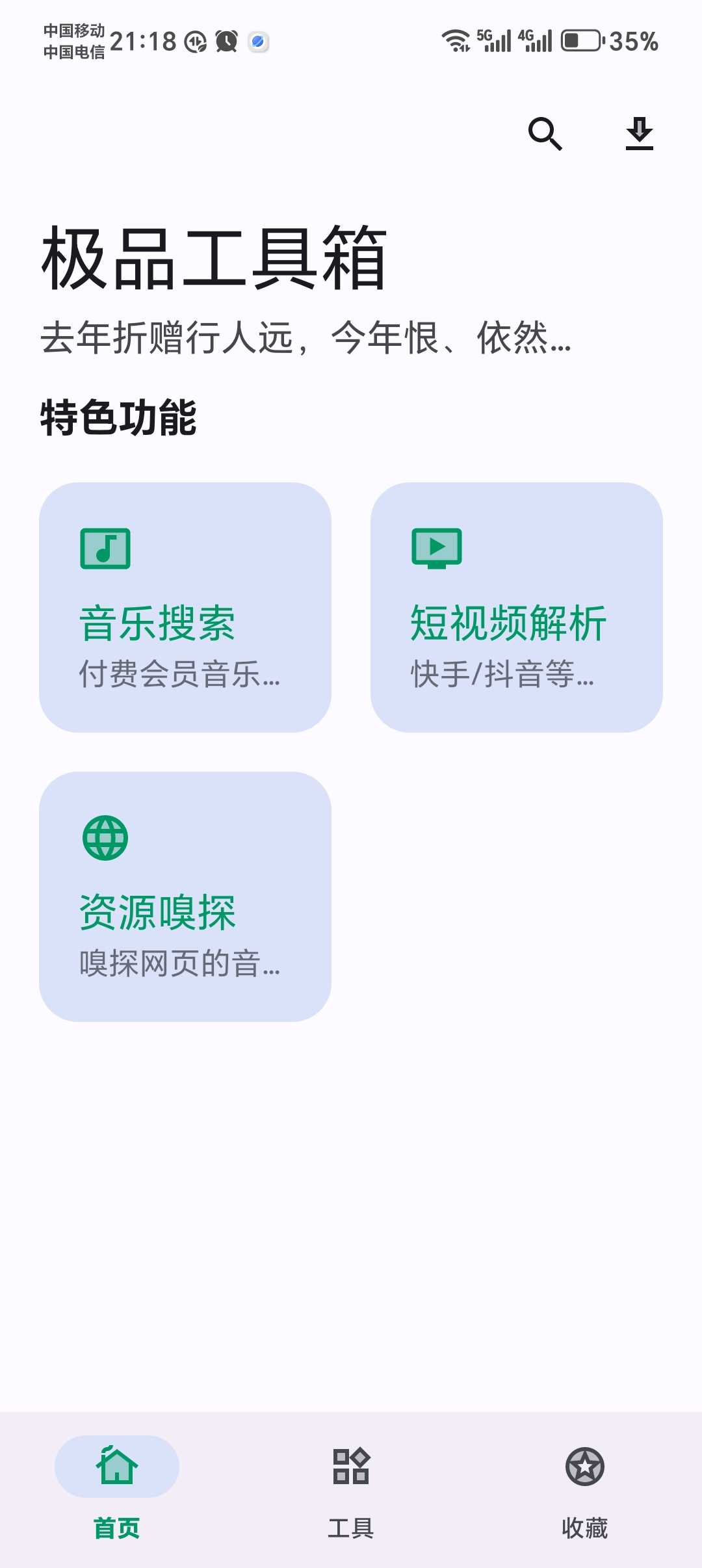Open the 音乐搜索 card

(185, 607)
